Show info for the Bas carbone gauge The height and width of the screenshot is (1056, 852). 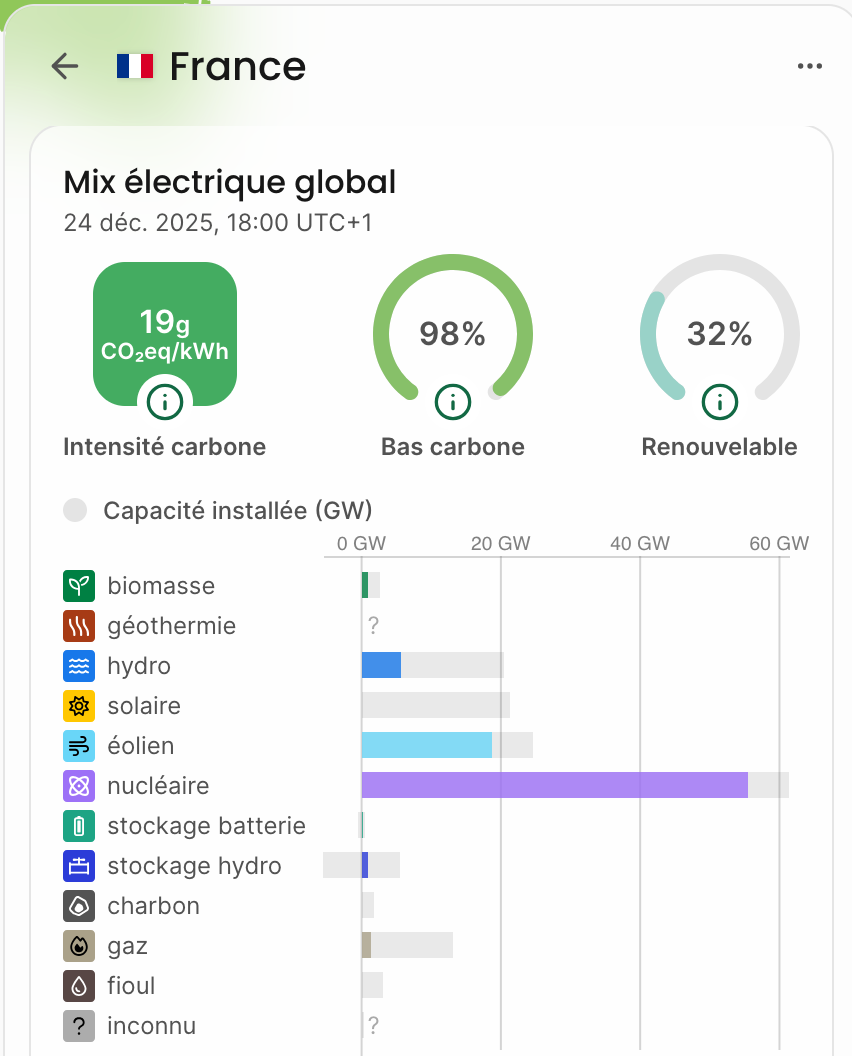pyautogui.click(x=453, y=402)
